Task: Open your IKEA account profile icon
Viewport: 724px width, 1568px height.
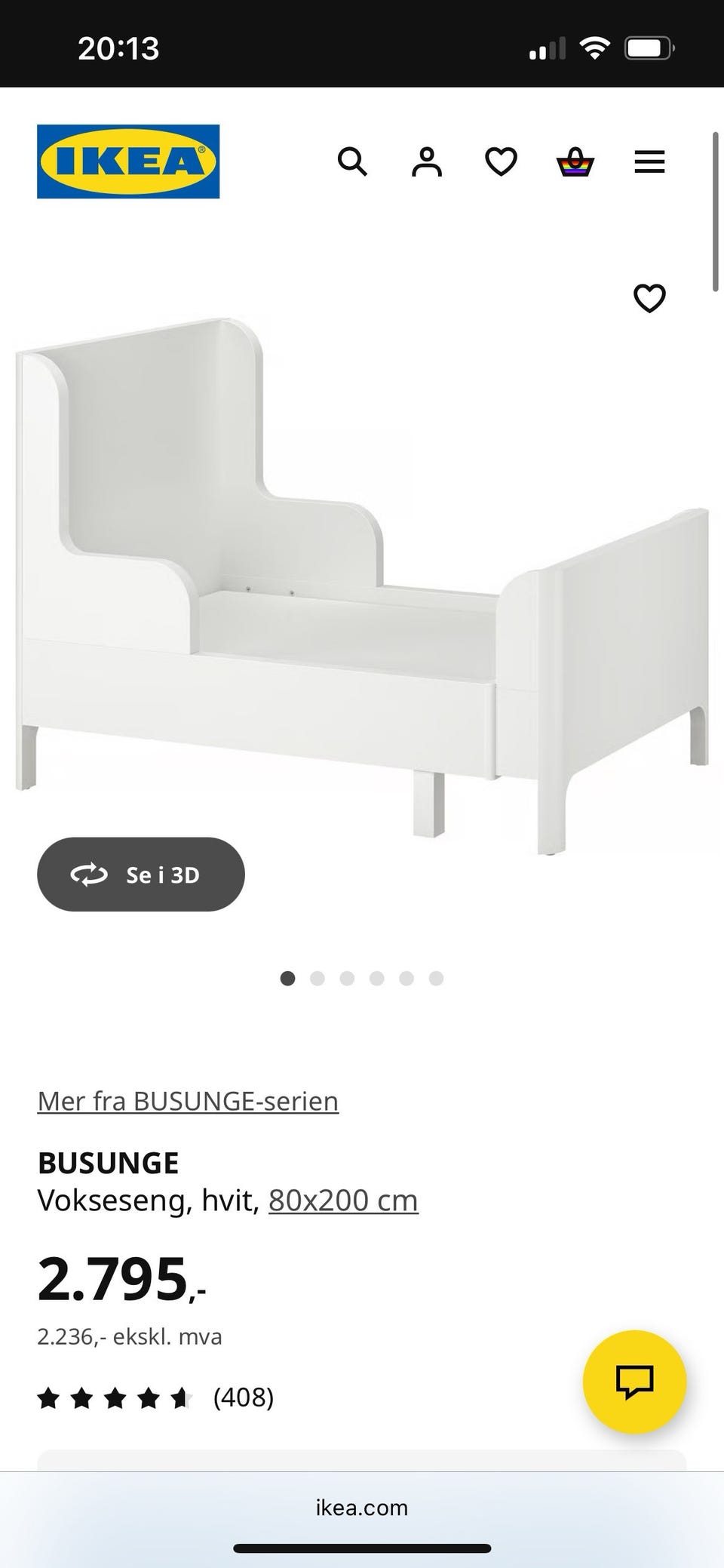Action: pos(426,161)
